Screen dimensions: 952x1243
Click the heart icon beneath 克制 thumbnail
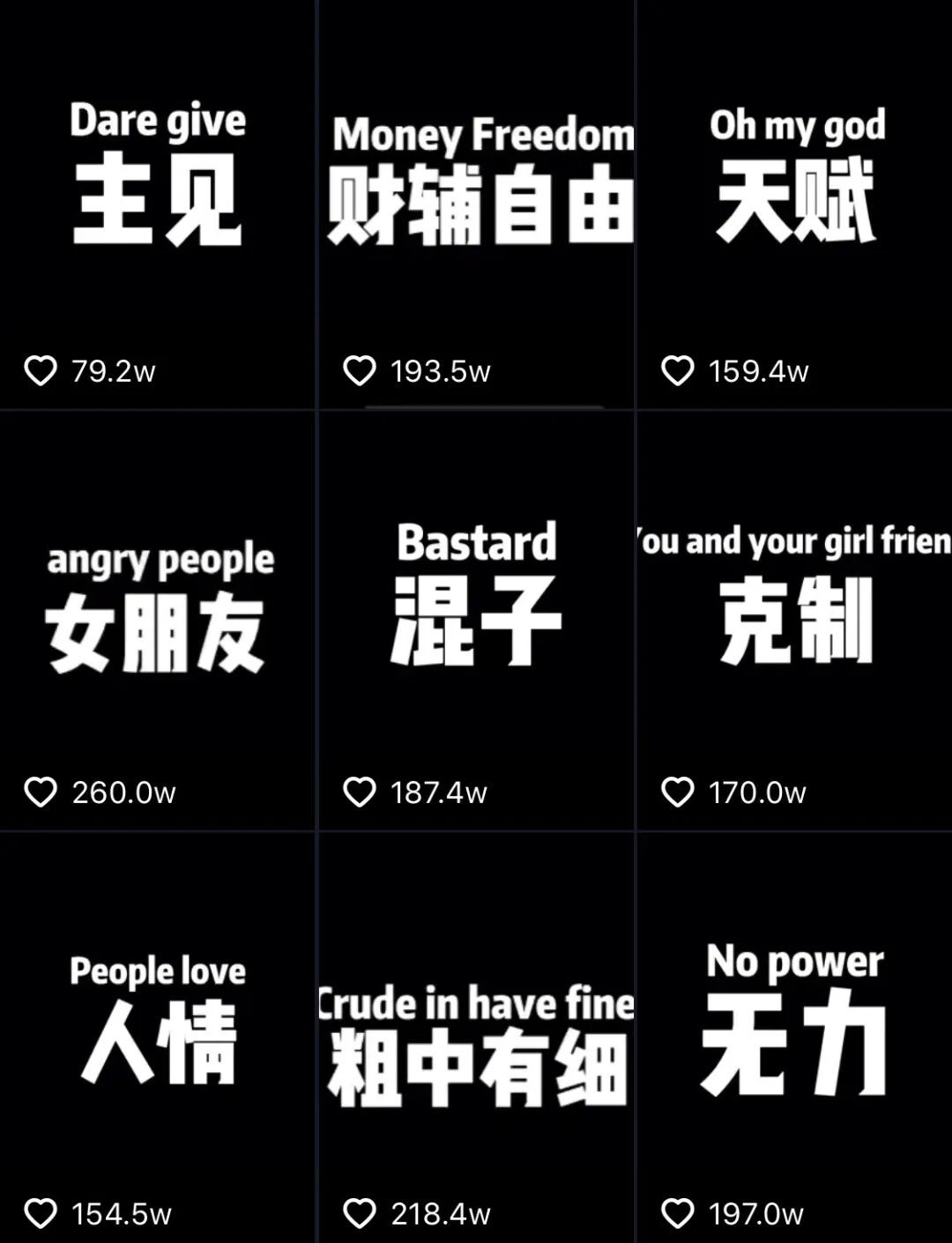pyautogui.click(x=677, y=792)
